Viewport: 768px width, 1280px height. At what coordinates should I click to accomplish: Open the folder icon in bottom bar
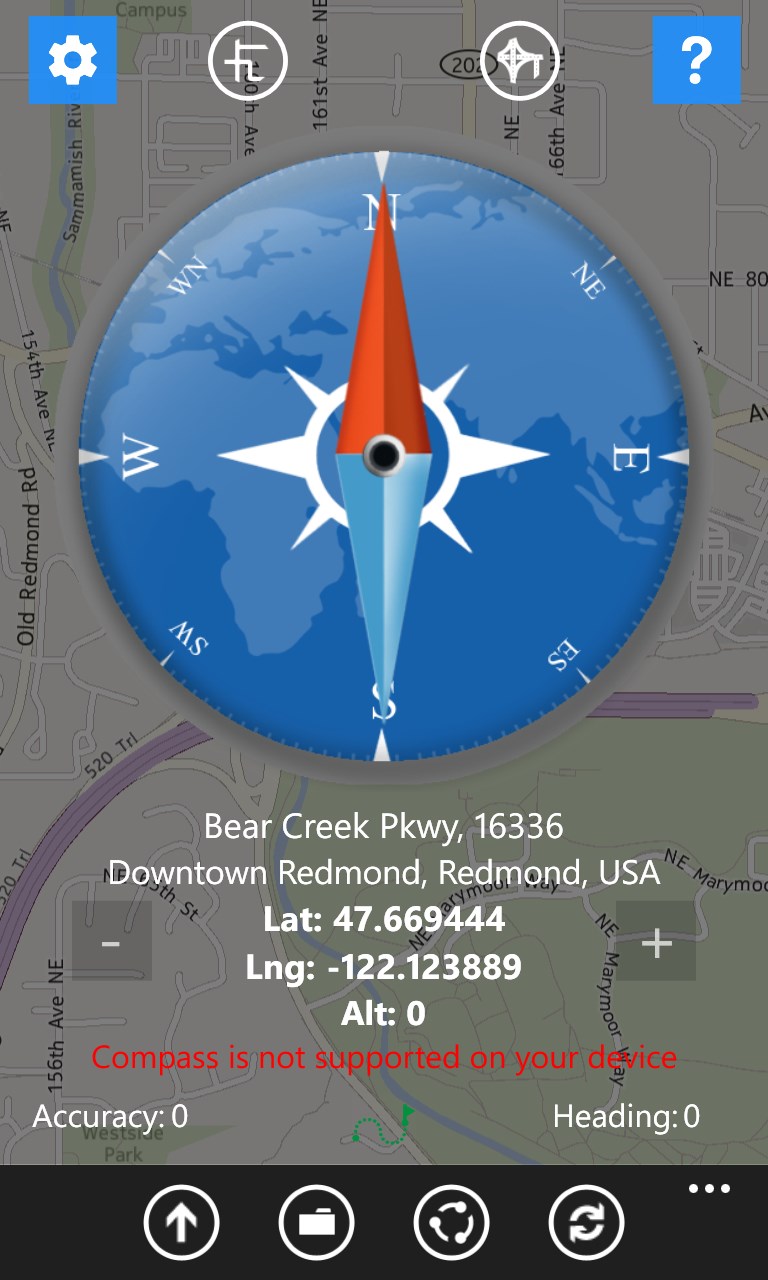pos(317,1222)
